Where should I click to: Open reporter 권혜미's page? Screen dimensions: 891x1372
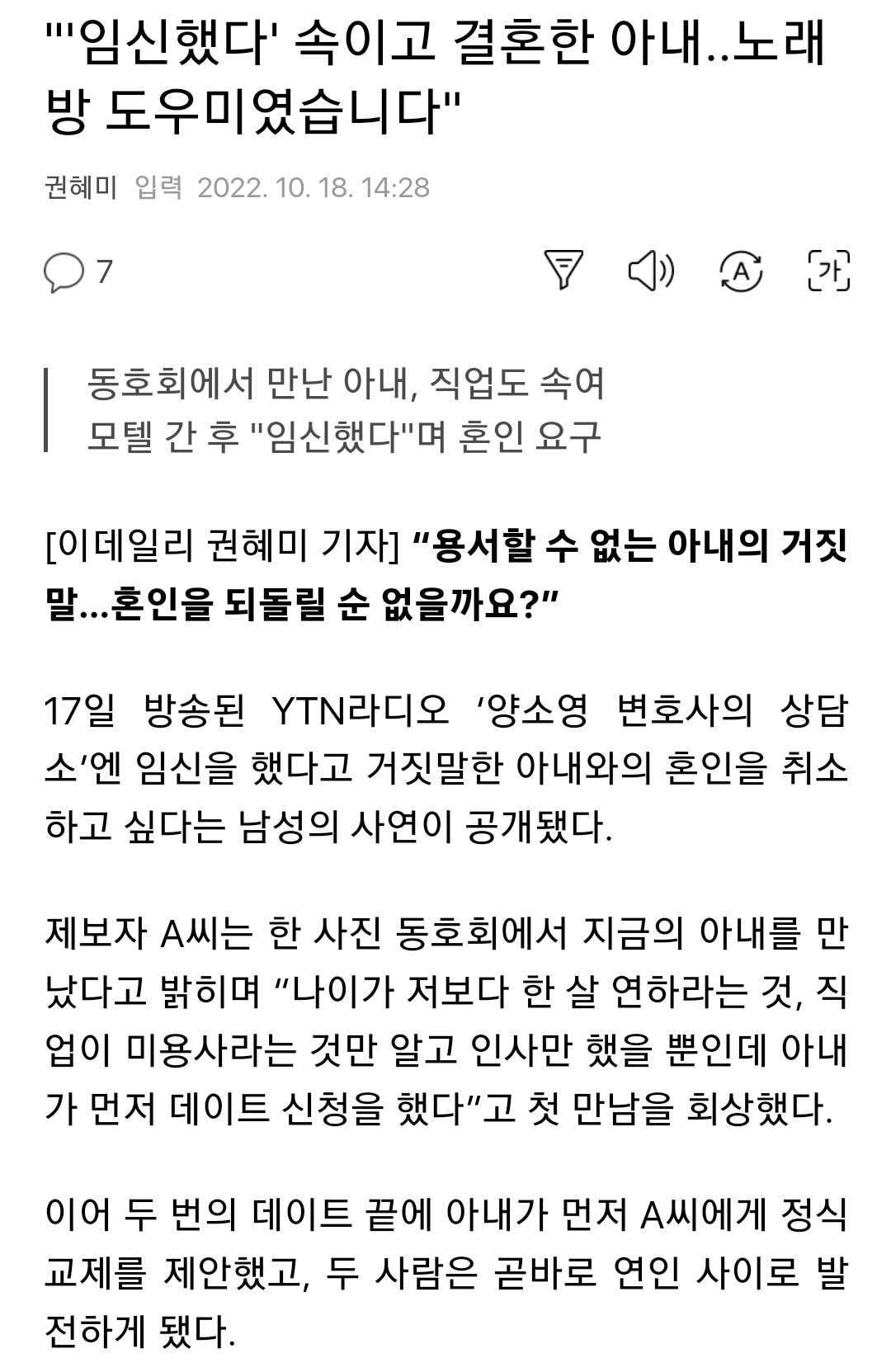pyautogui.click(x=81, y=187)
